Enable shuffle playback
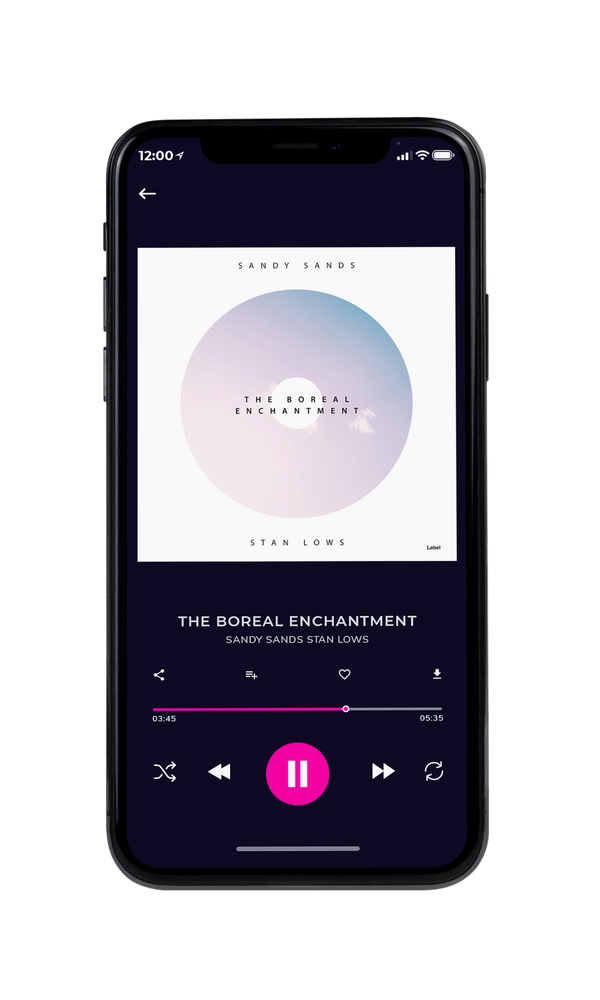The image size is (600, 1000). 165,772
